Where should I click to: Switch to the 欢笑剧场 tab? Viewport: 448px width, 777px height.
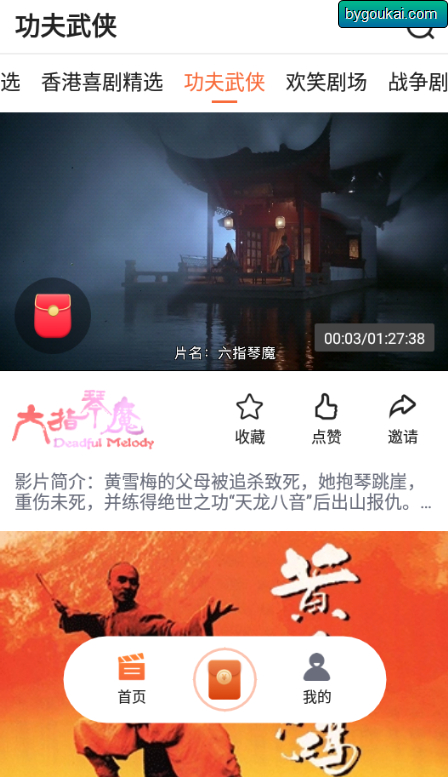point(326,82)
